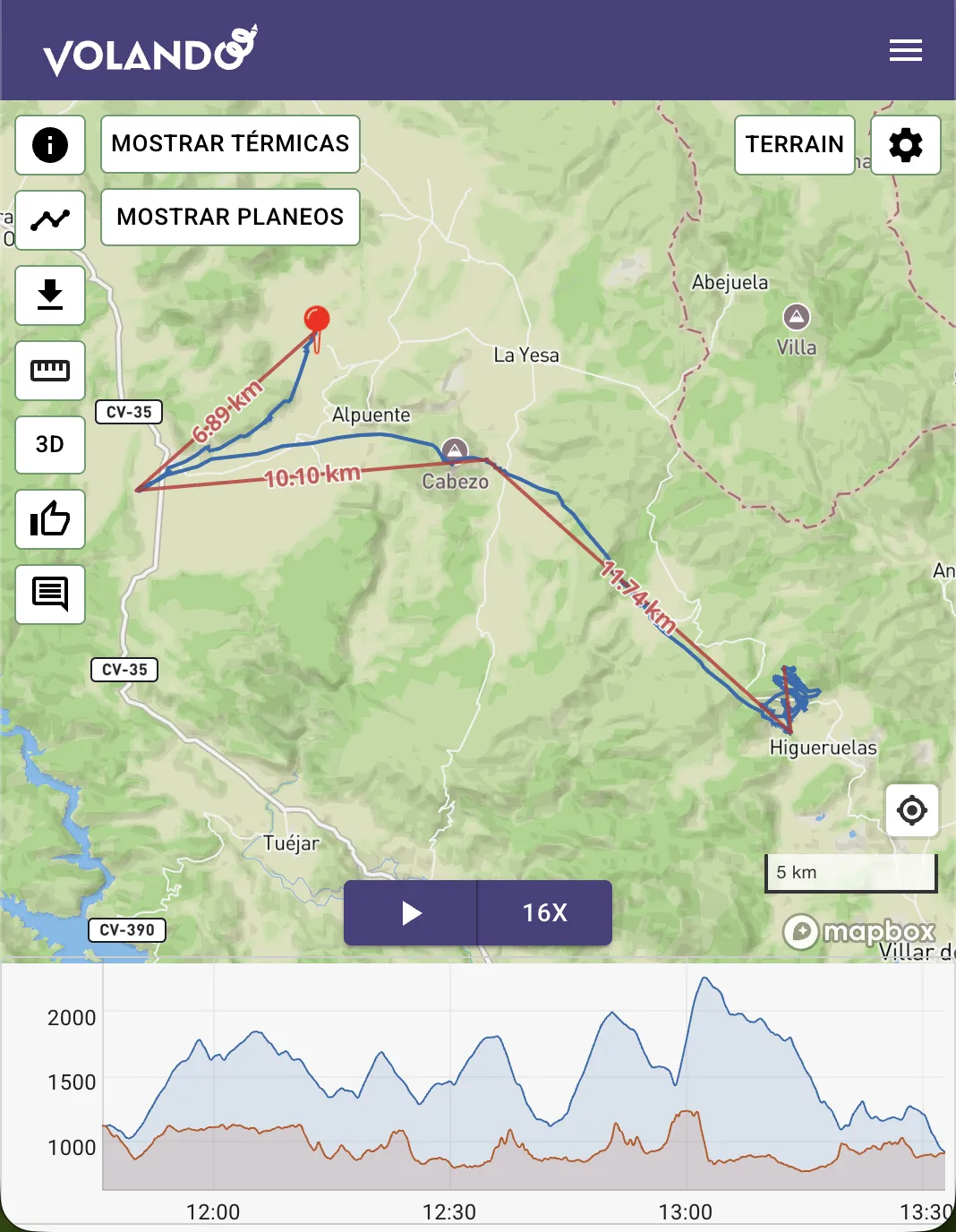
Task: Center map on current location
Action: point(911,810)
